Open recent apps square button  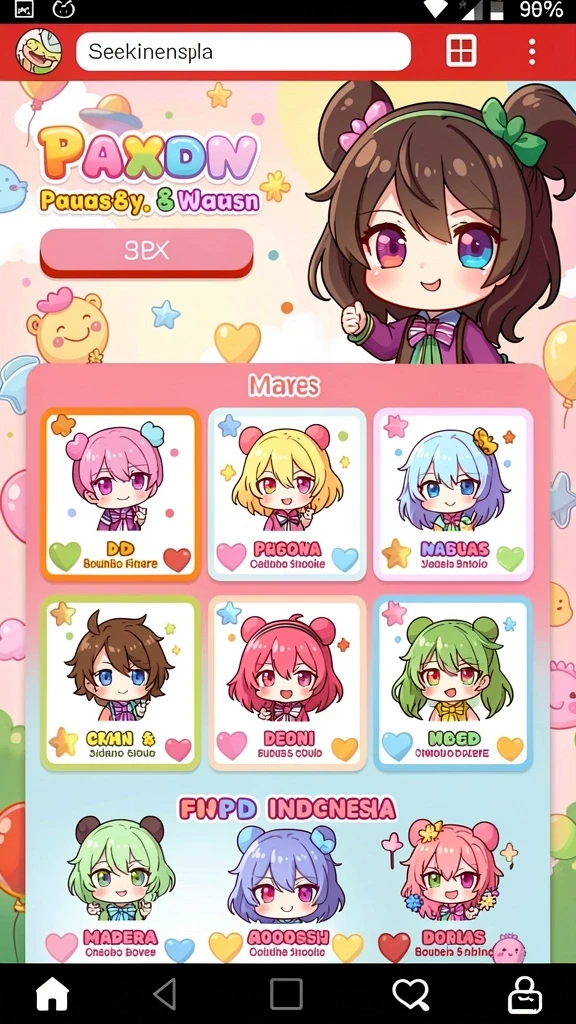286,995
